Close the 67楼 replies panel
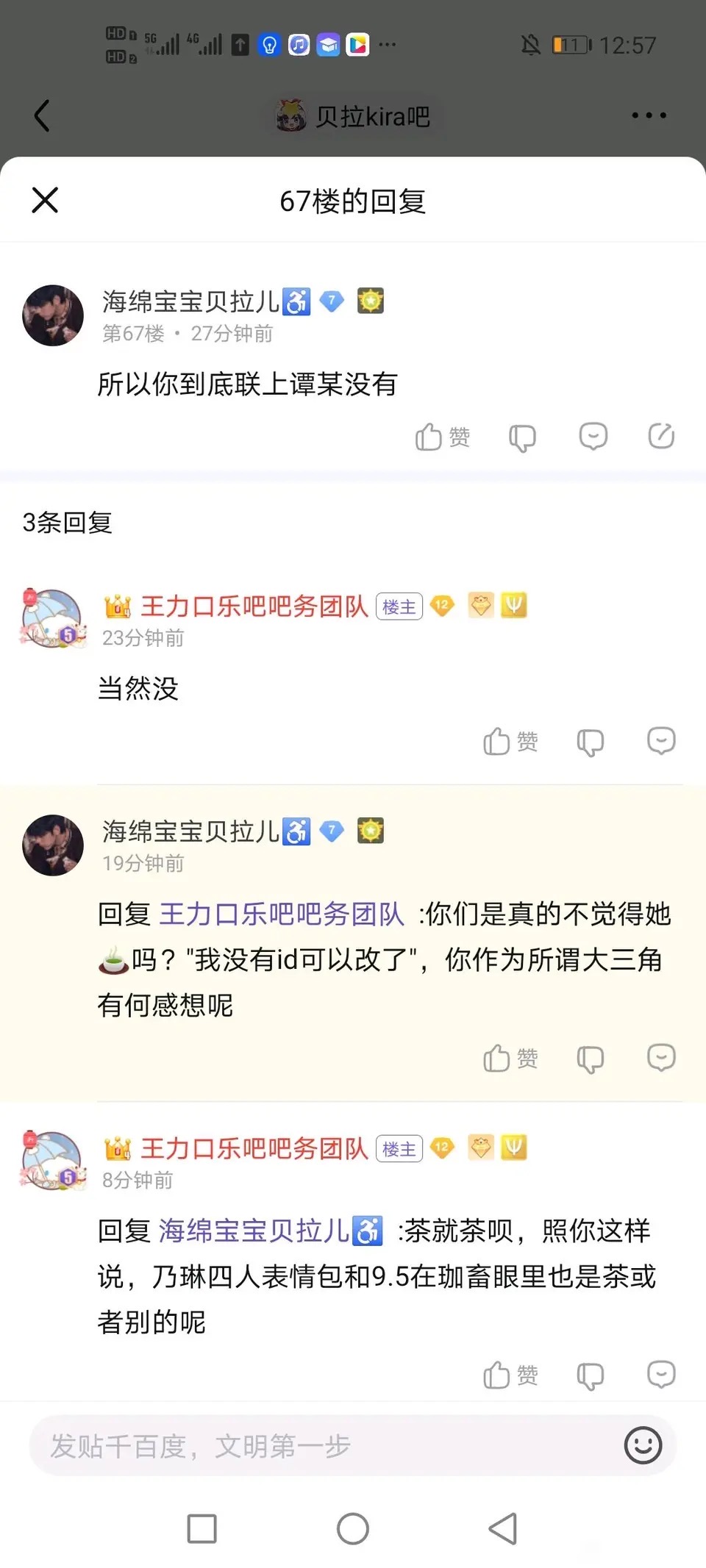706x1568 pixels. tap(45, 200)
